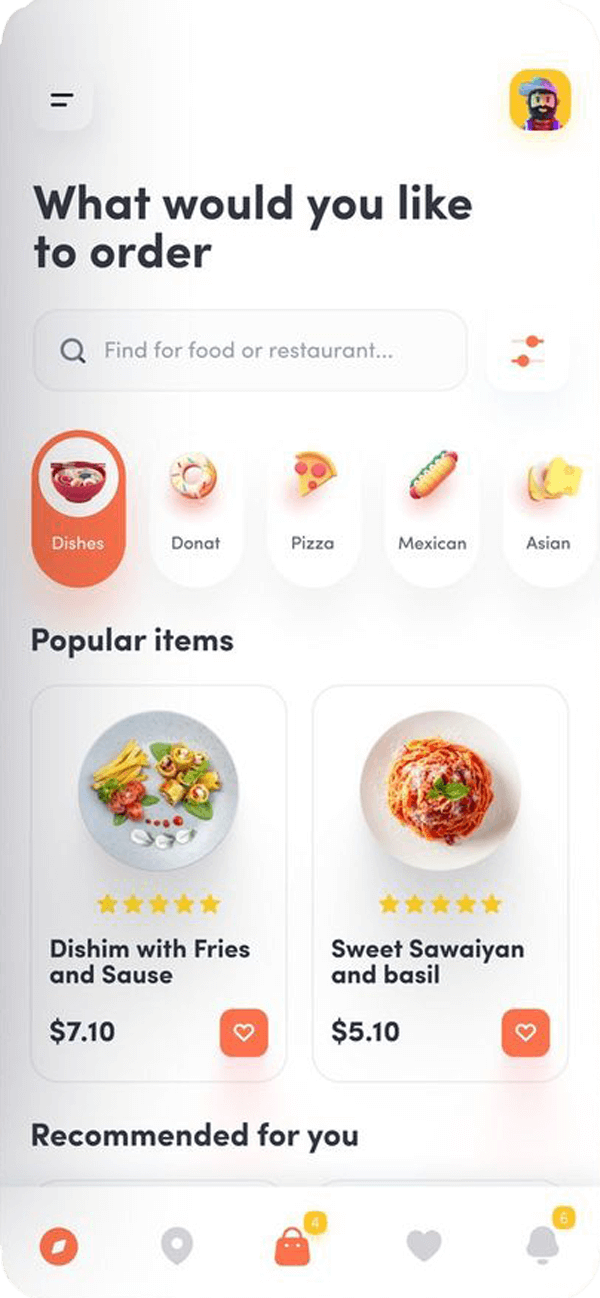Open the hamburger drawer menu
The height and width of the screenshot is (1298, 600).
tap(62, 100)
